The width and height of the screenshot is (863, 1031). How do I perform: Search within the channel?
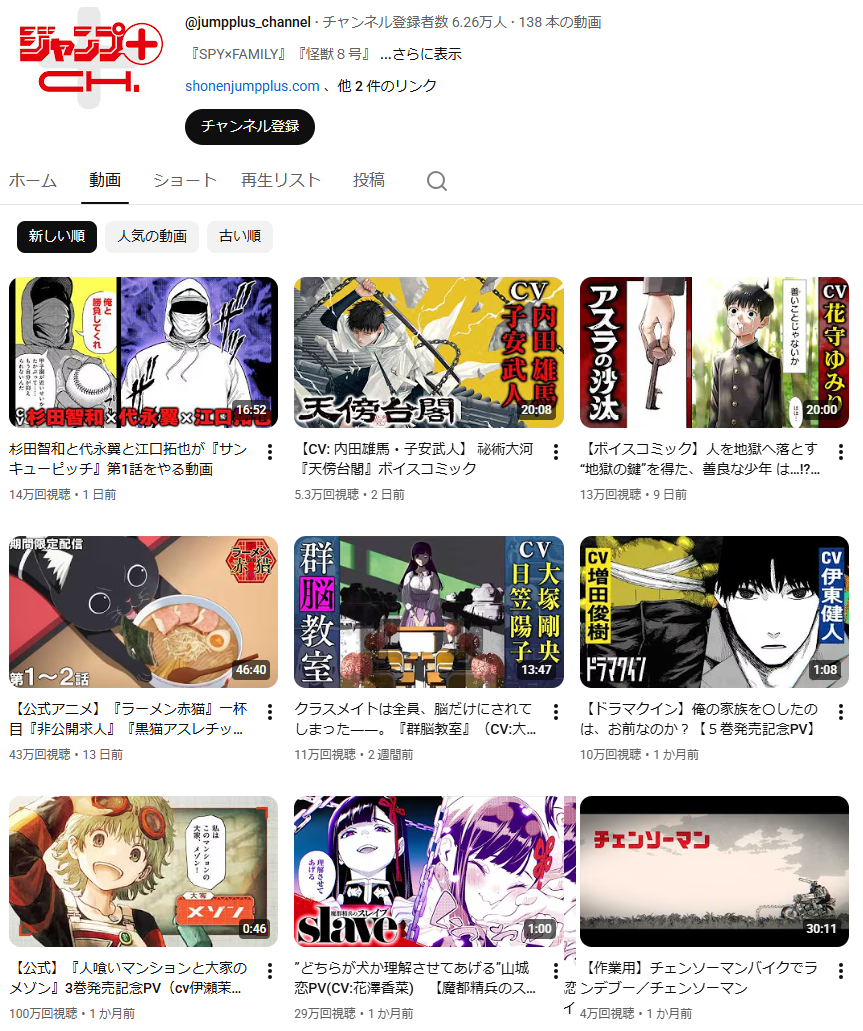(x=436, y=181)
